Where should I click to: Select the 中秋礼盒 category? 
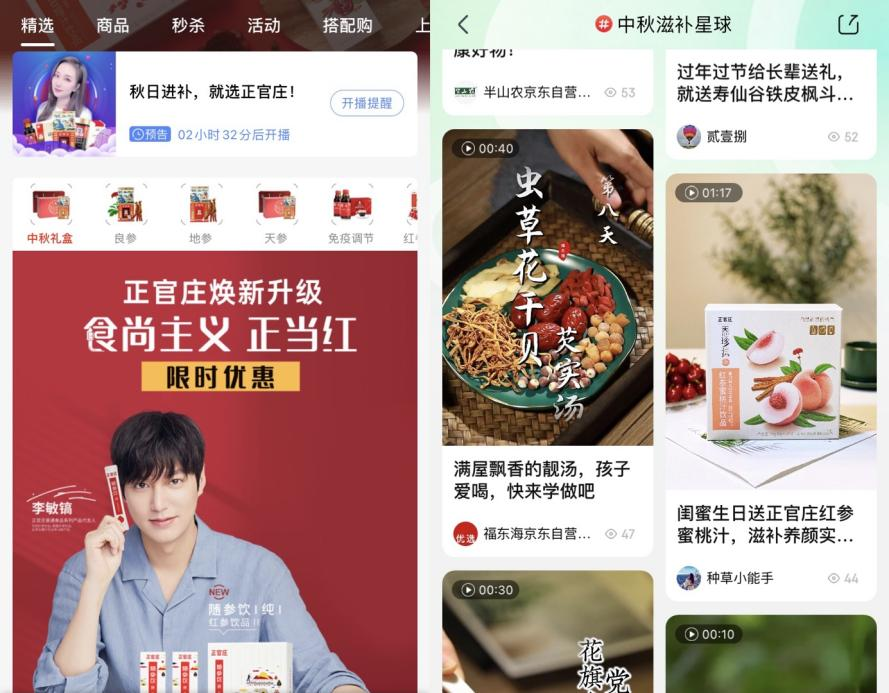tap(50, 214)
